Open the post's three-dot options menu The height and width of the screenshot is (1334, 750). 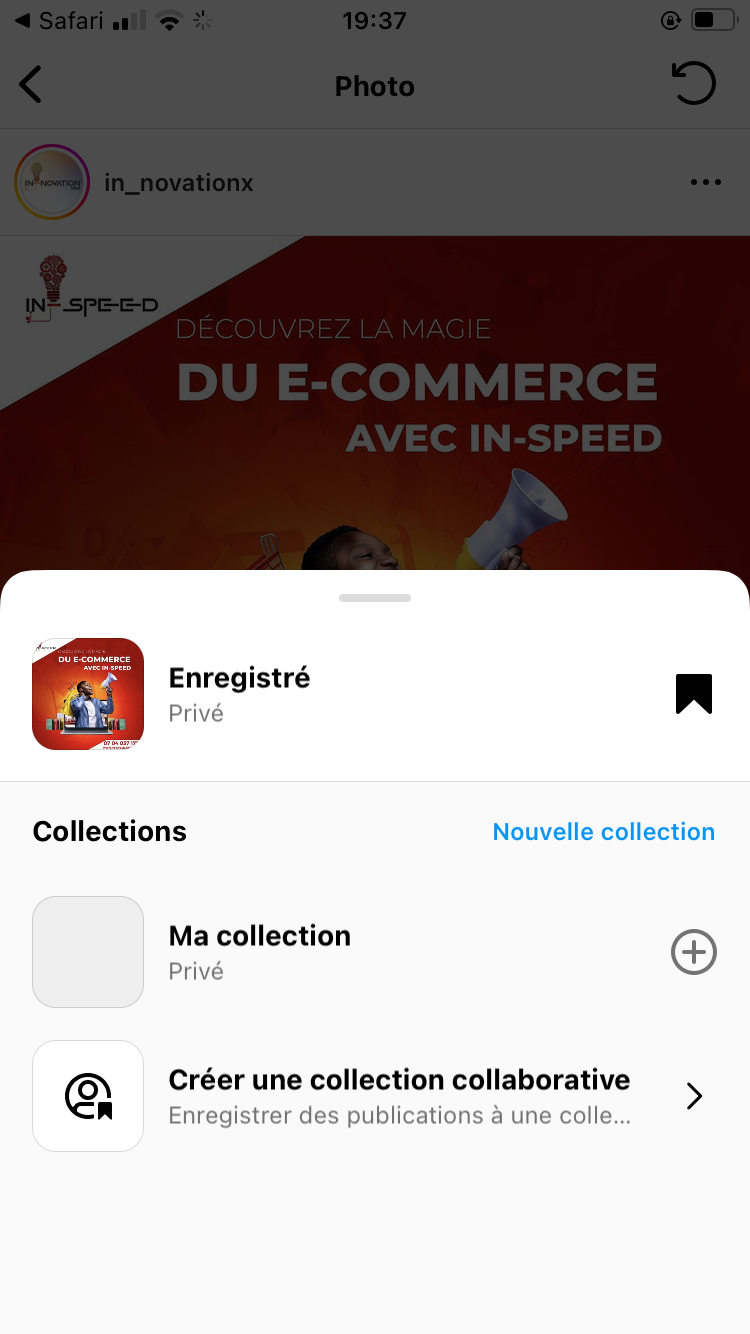[705, 183]
